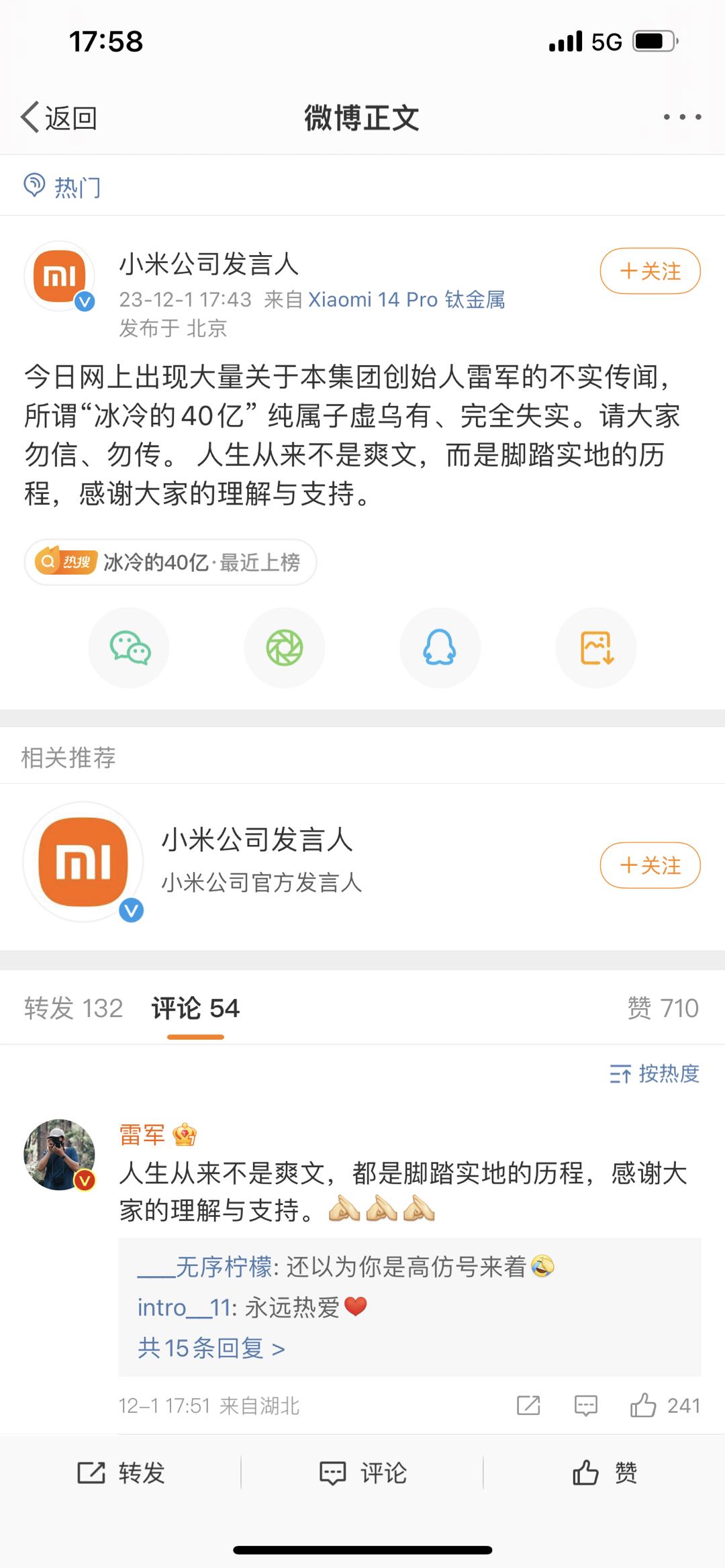
Task: Repost using the bottom 转发 button
Action: tap(122, 1473)
